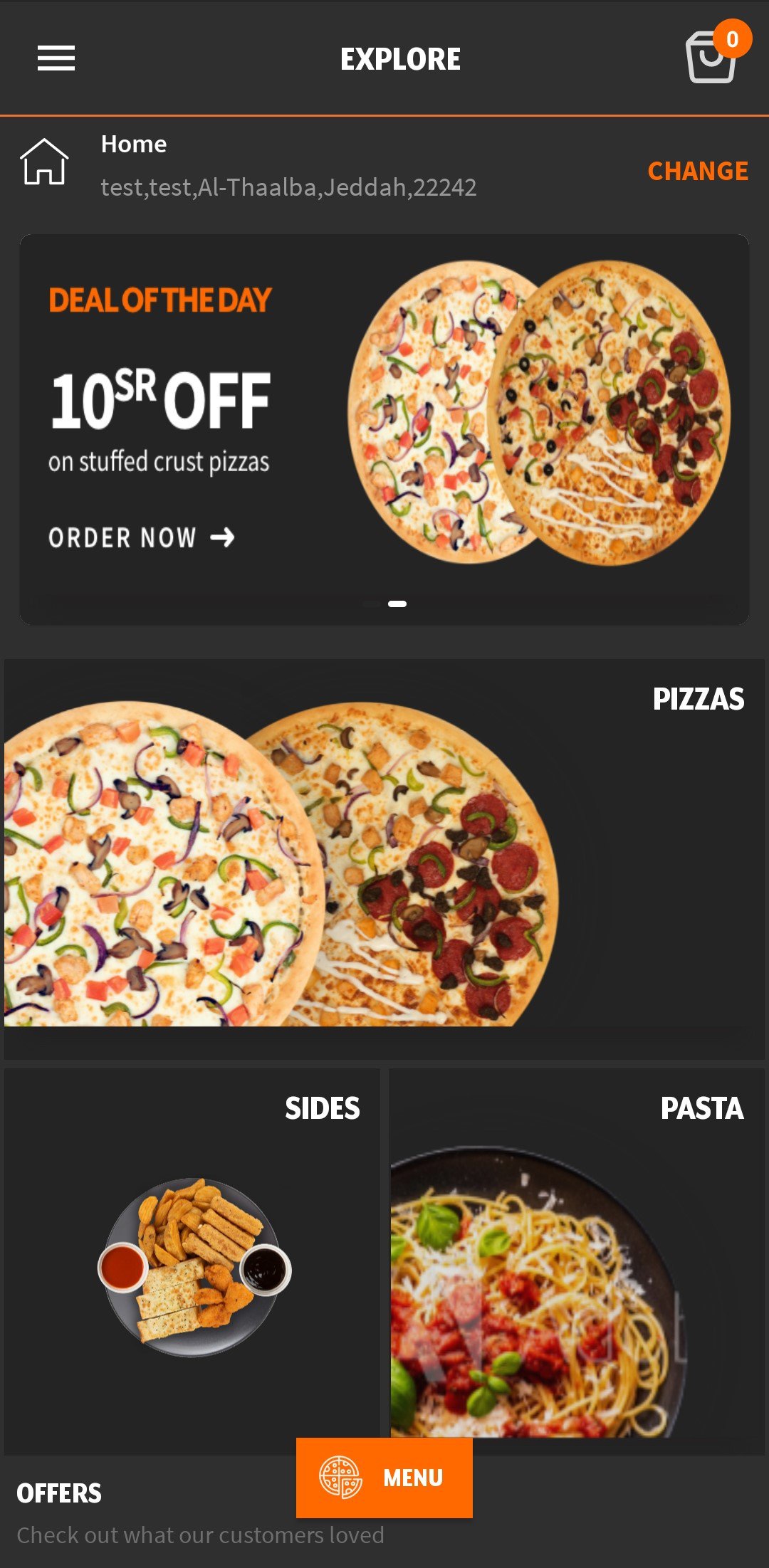769x1568 pixels.
Task: Browse the PIZZAS category
Action: click(x=384, y=859)
